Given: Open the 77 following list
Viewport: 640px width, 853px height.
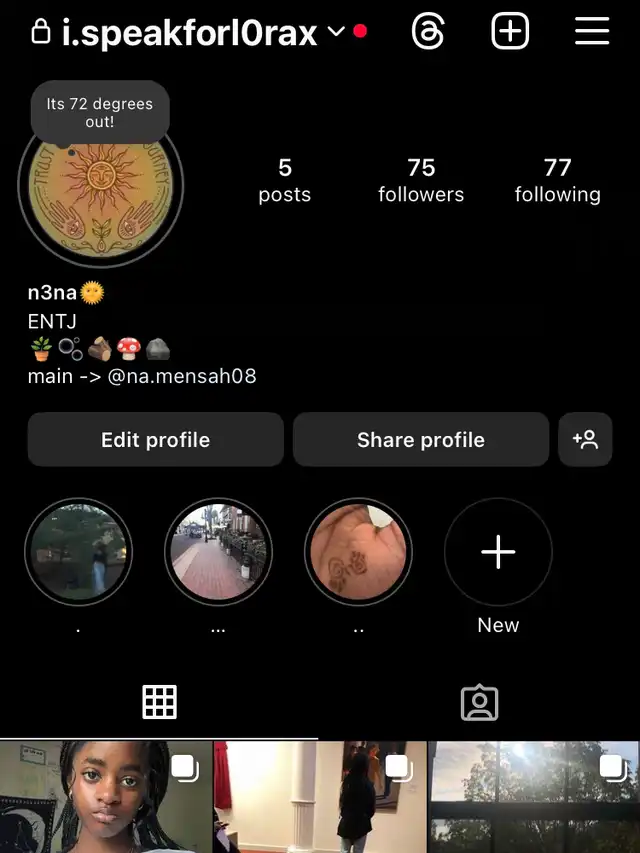Looking at the screenshot, I should pyautogui.click(x=557, y=180).
